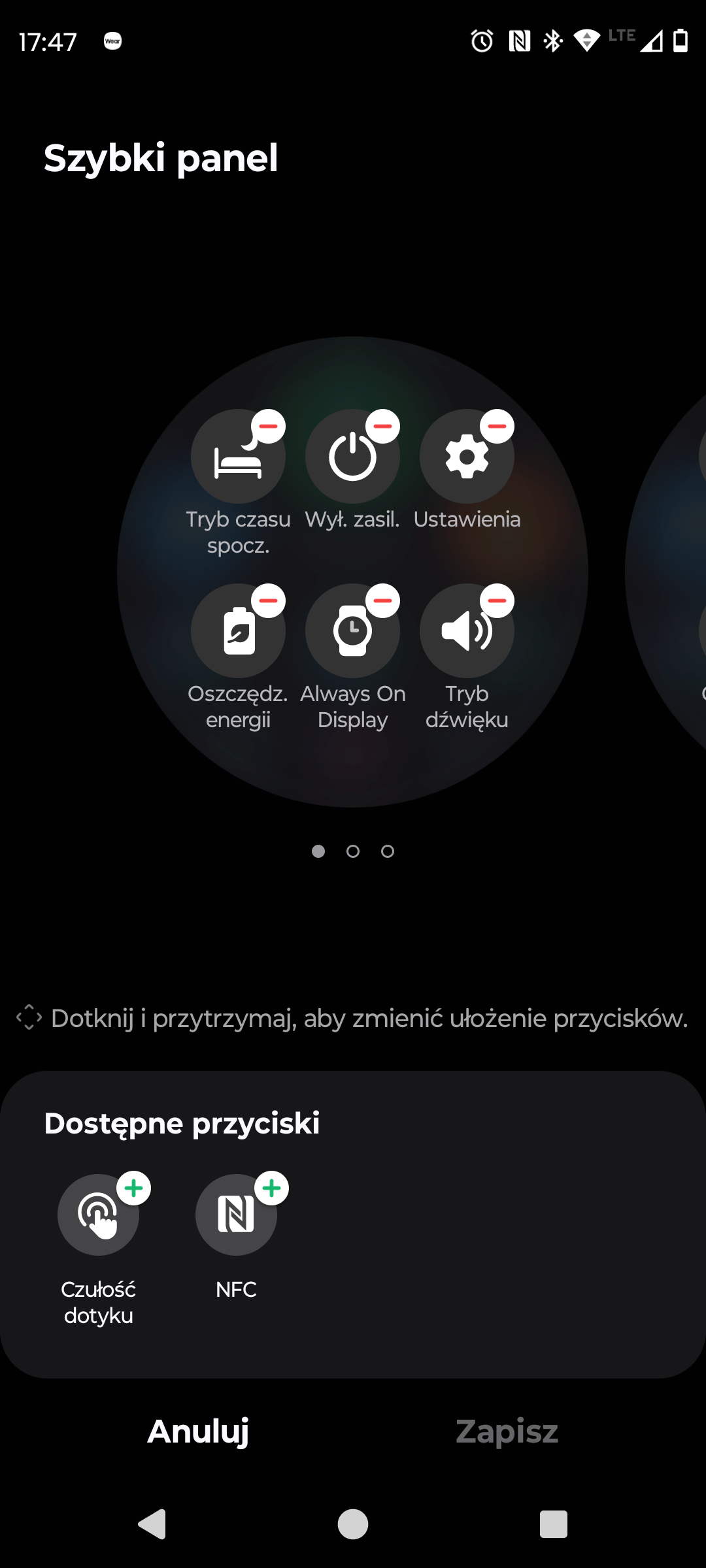This screenshot has width=706, height=1568.
Task: Remove Ustawienia from quick panel
Action: point(497,427)
